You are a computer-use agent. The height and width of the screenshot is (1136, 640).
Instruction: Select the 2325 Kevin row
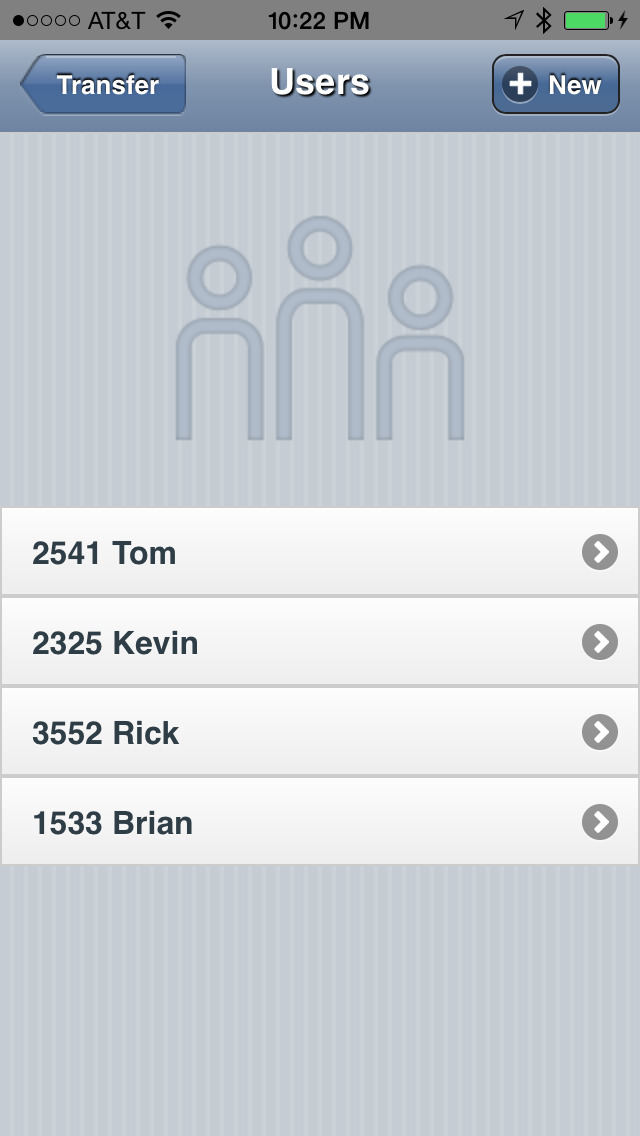click(x=320, y=642)
